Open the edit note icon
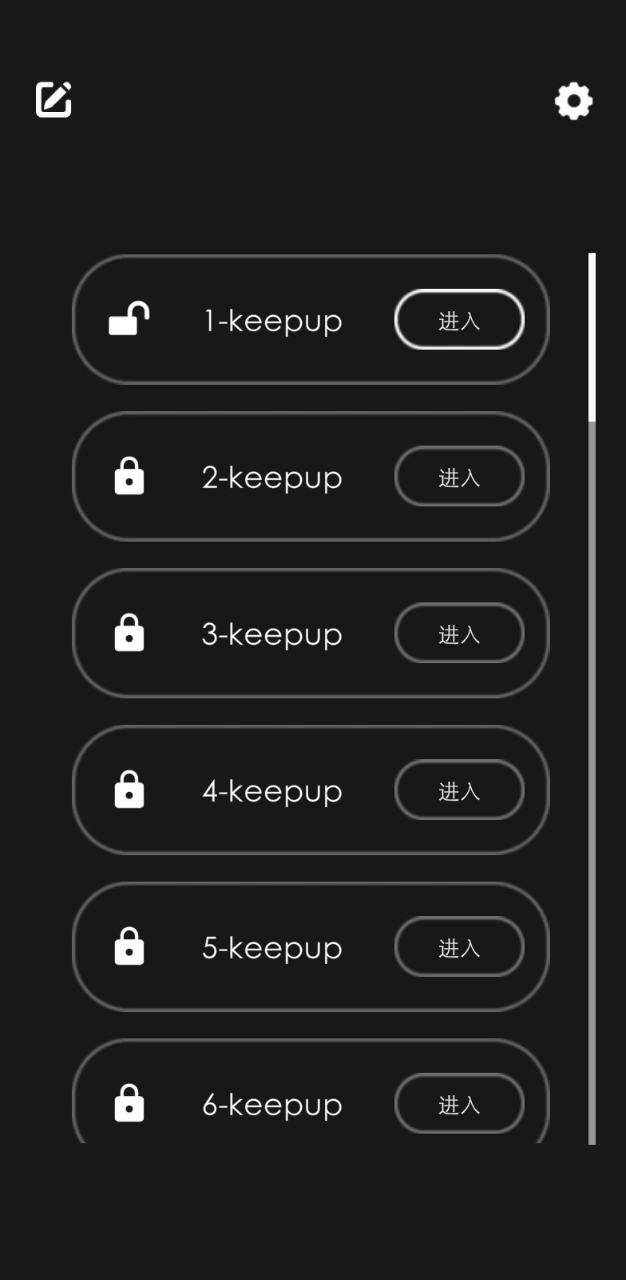The height and width of the screenshot is (1280, 626). pyautogui.click(x=54, y=99)
